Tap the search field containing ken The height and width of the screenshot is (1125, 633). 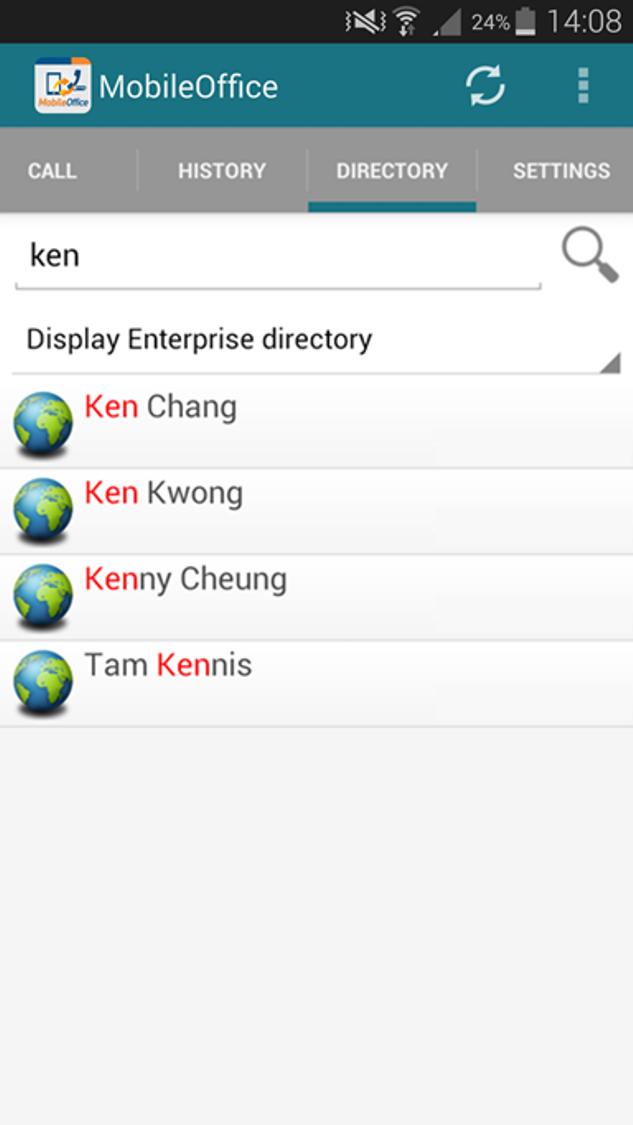coord(277,257)
